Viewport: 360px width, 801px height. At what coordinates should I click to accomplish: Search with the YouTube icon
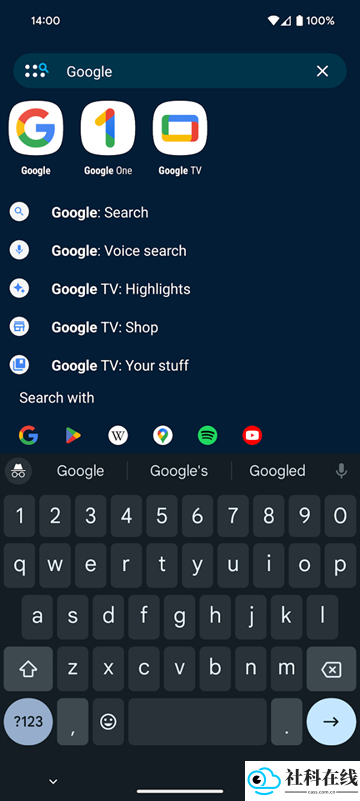click(x=252, y=435)
